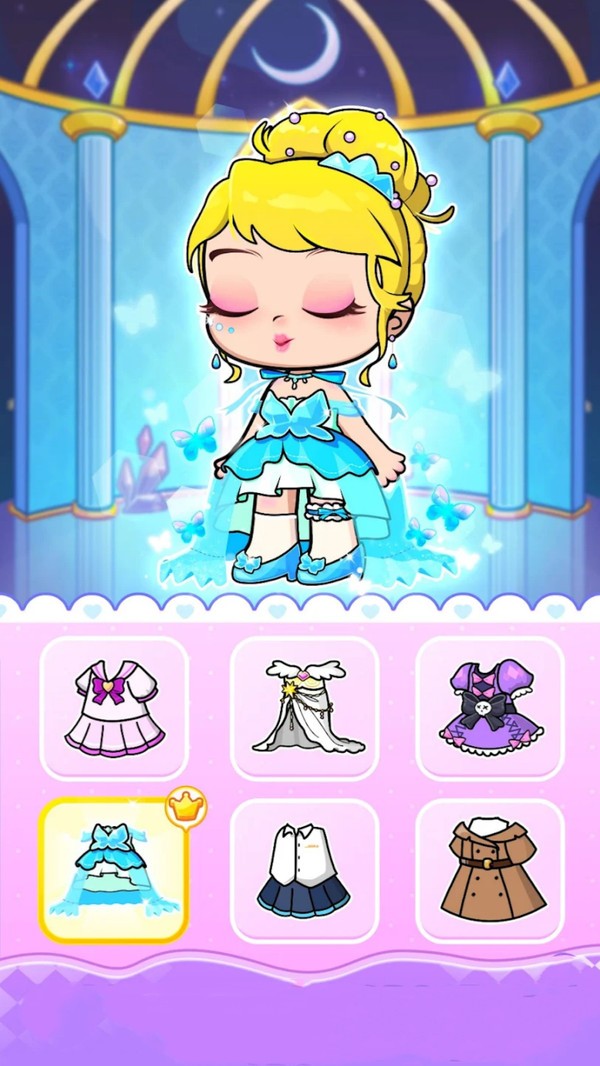Pick the purple gothic skull dress
This screenshot has width=600, height=1066.
(x=490, y=708)
